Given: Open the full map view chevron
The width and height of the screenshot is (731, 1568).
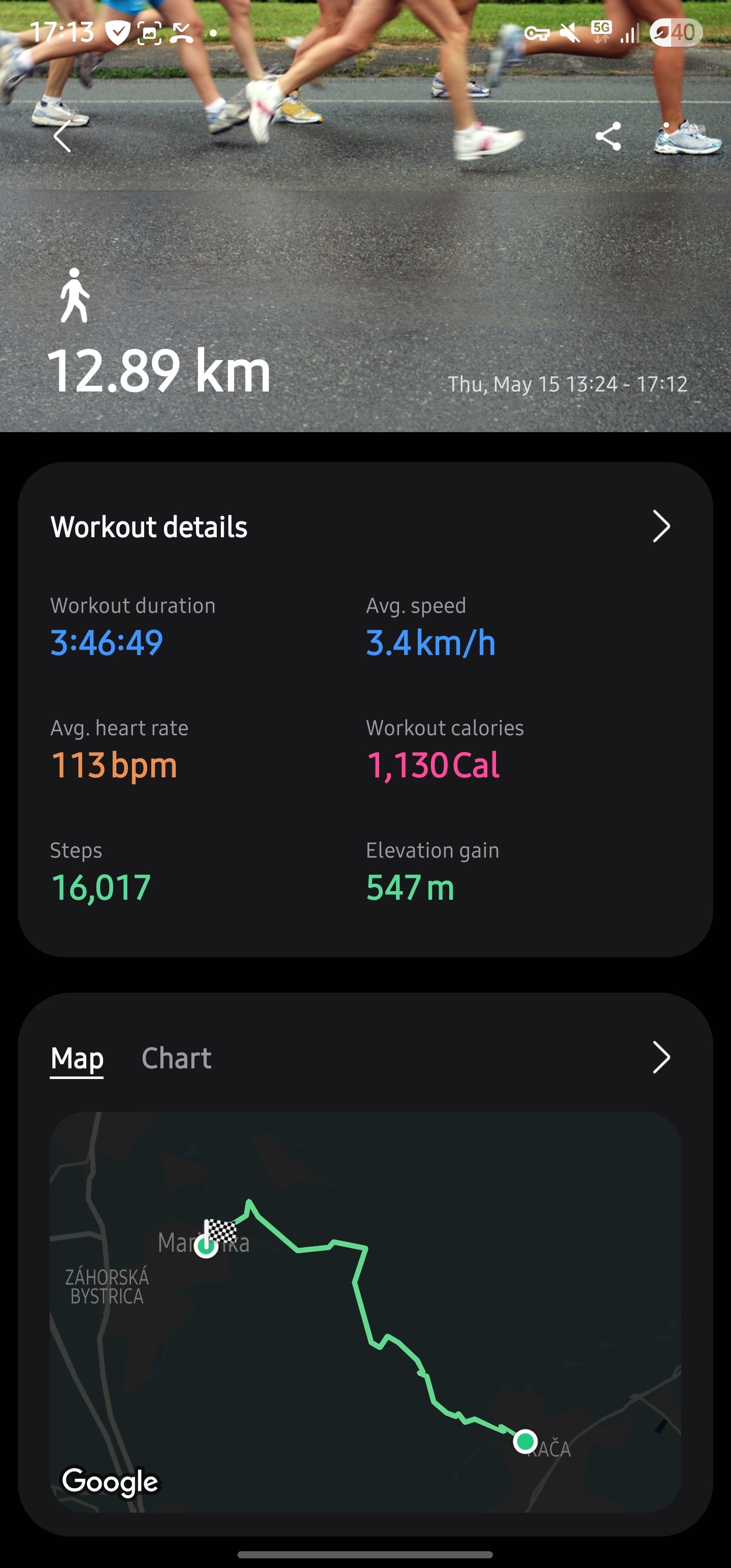Looking at the screenshot, I should pos(661,1057).
